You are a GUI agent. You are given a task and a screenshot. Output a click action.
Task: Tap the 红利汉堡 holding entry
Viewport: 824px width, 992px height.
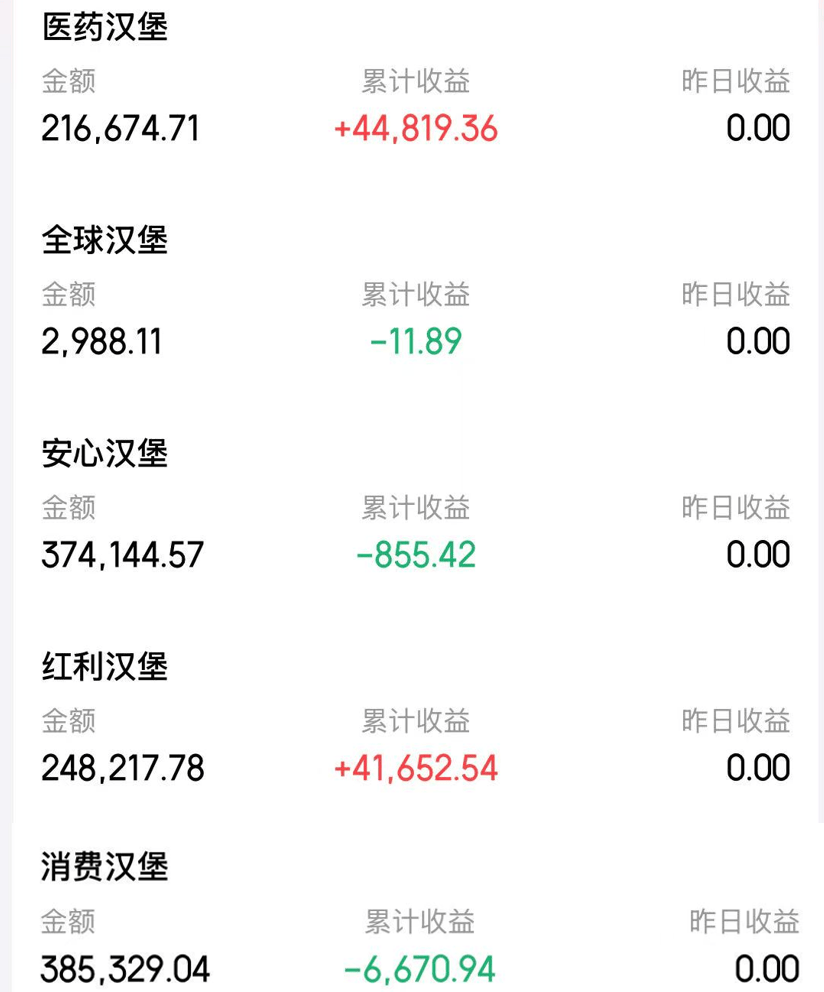[x=105, y=667]
